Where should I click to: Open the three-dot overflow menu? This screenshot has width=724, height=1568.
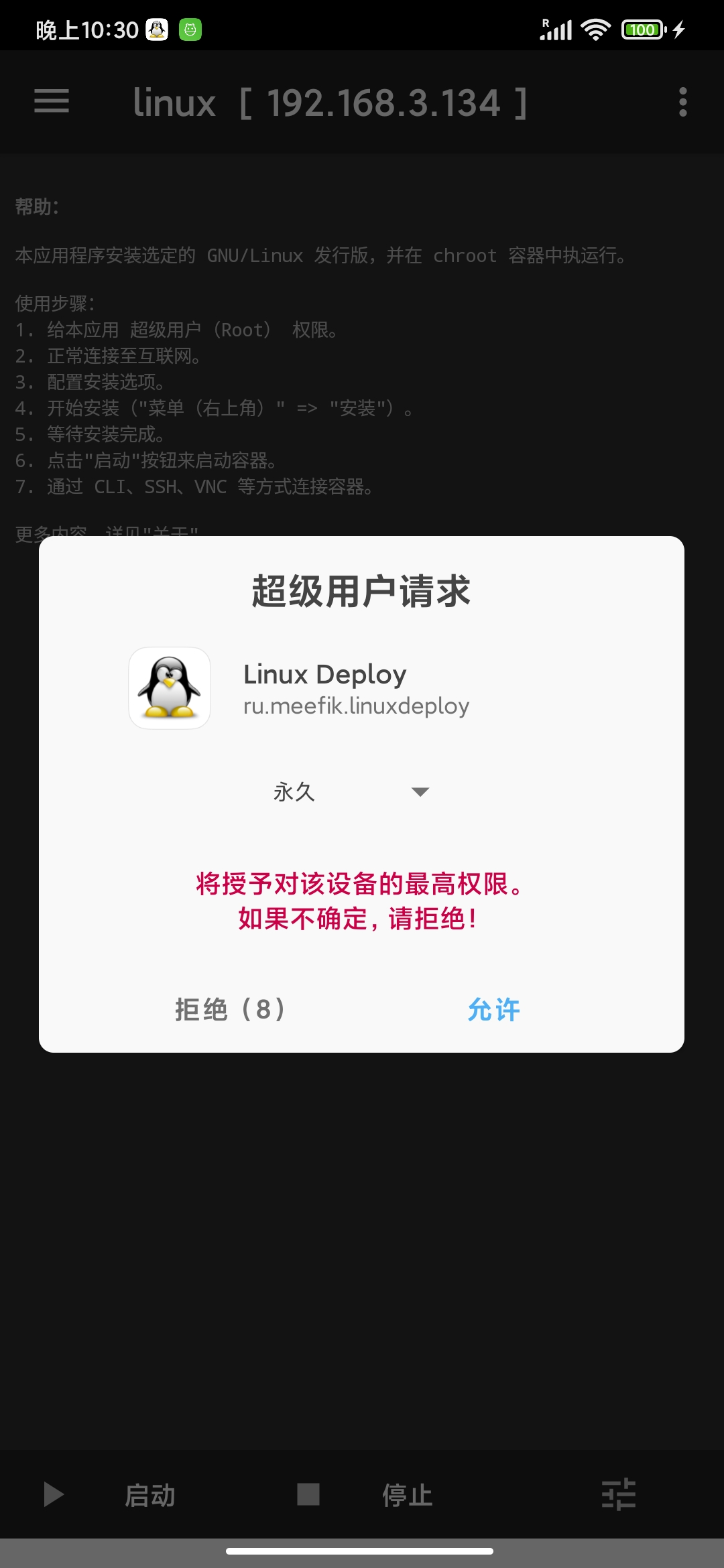pos(682,102)
